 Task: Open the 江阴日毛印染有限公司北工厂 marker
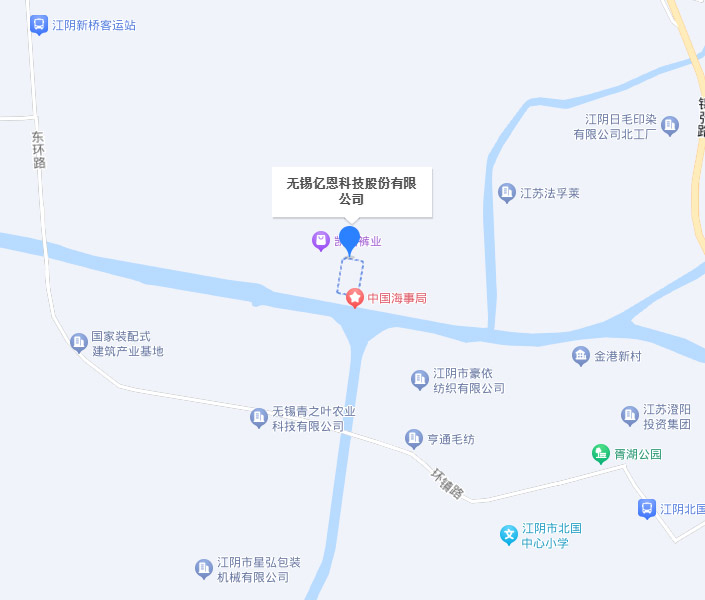click(666, 124)
